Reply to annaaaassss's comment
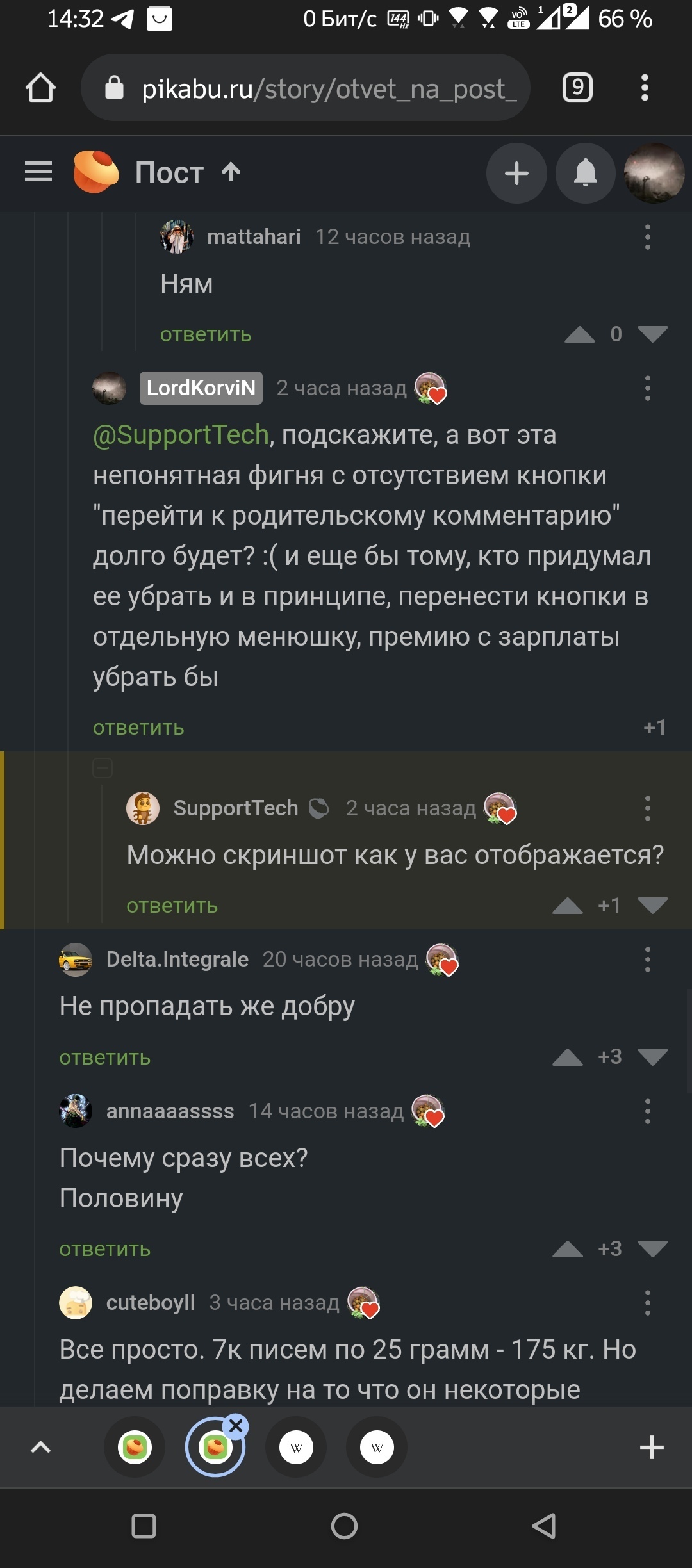 (105, 1249)
